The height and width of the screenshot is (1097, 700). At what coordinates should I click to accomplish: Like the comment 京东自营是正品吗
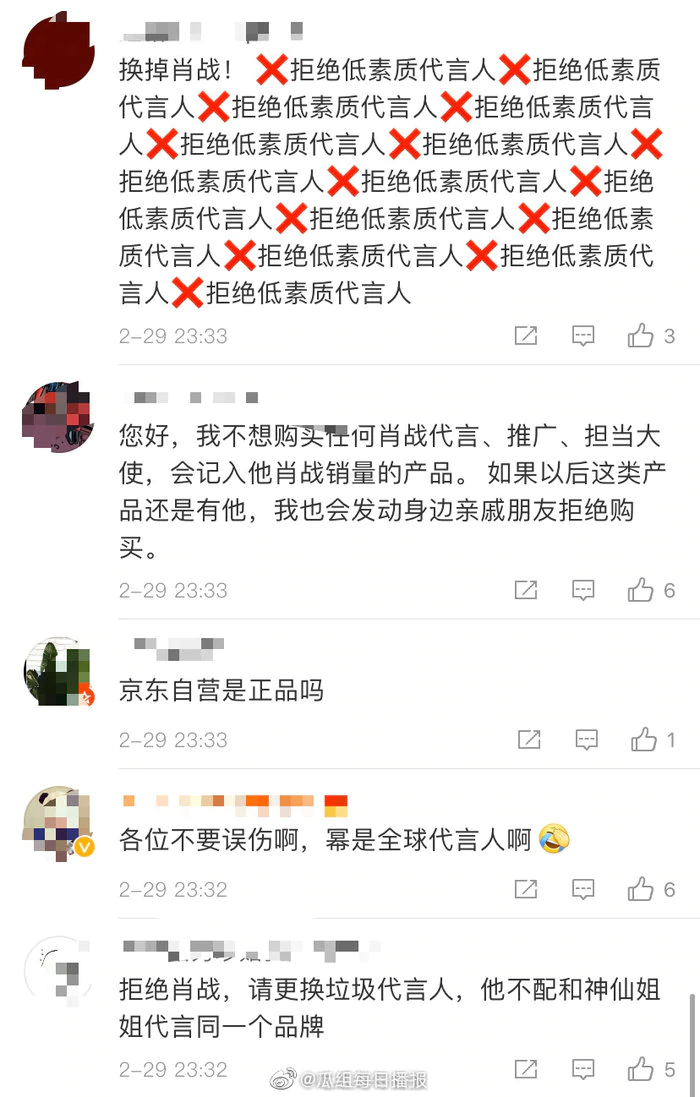(x=643, y=740)
